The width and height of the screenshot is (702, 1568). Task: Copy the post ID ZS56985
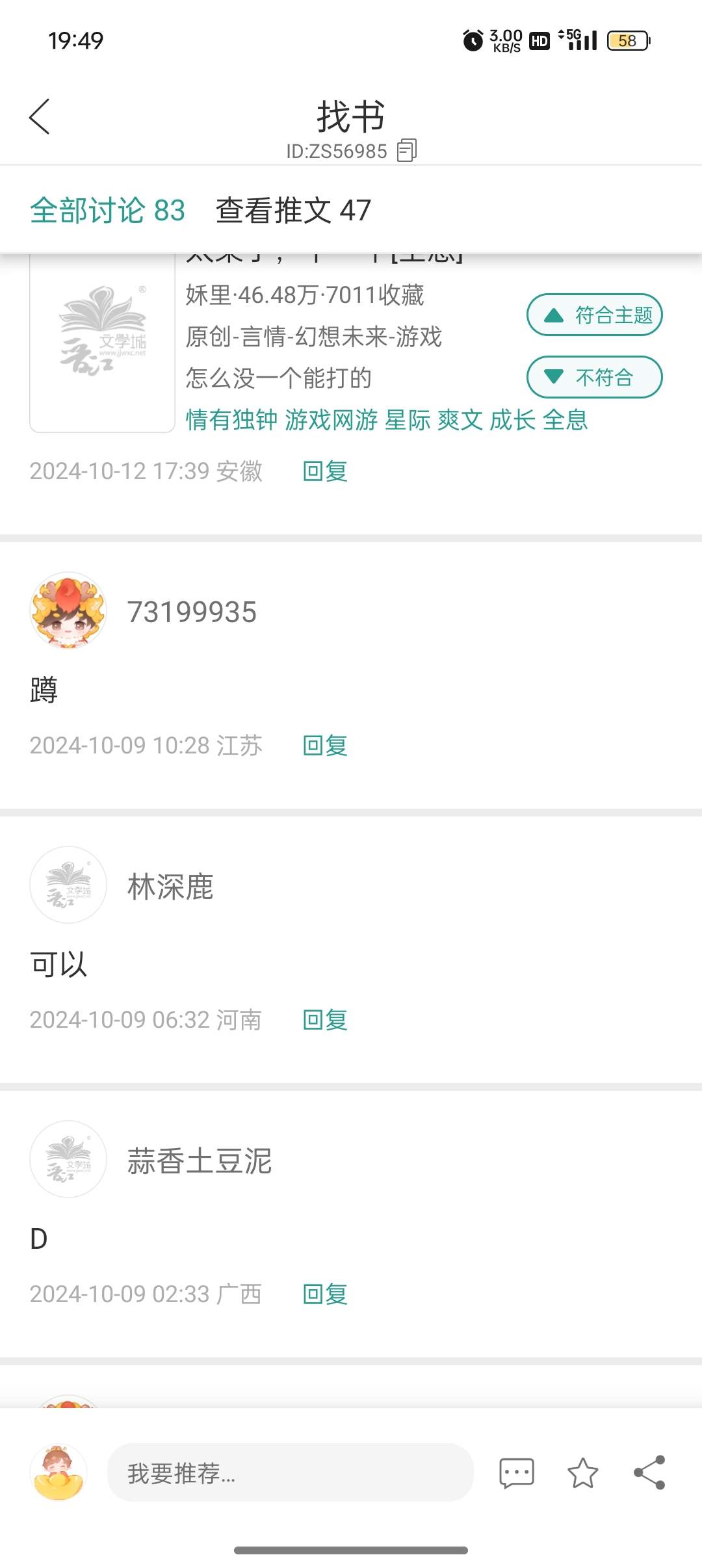pos(407,151)
